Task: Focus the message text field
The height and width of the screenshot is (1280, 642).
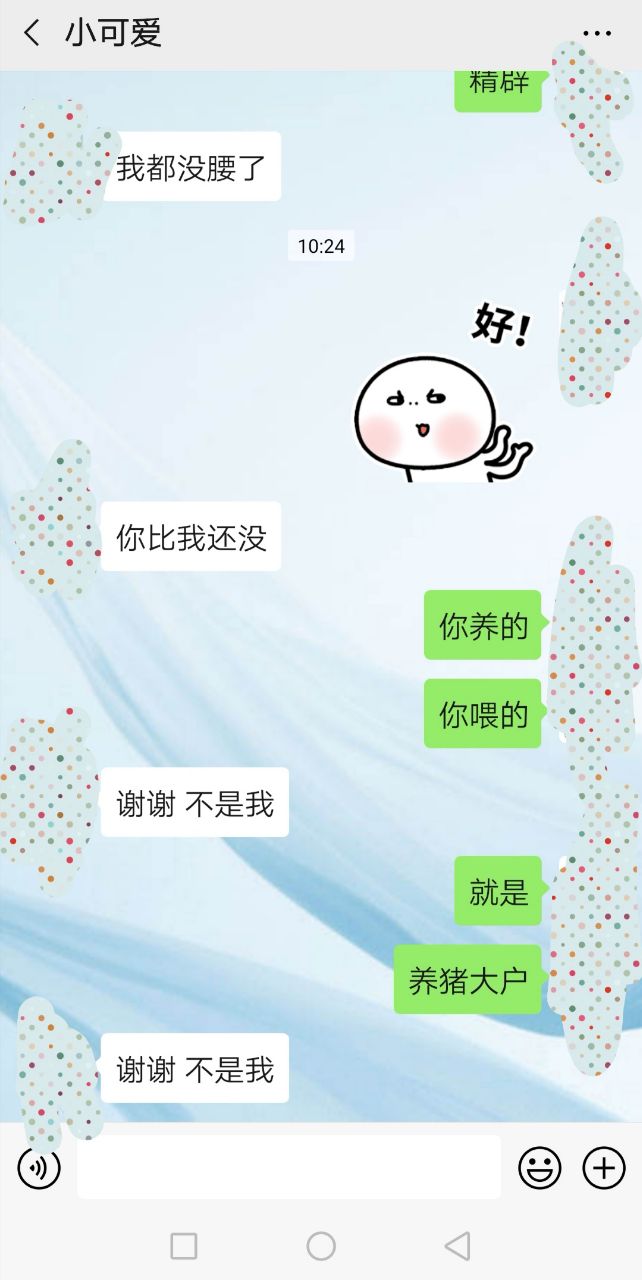Action: 288,1167
